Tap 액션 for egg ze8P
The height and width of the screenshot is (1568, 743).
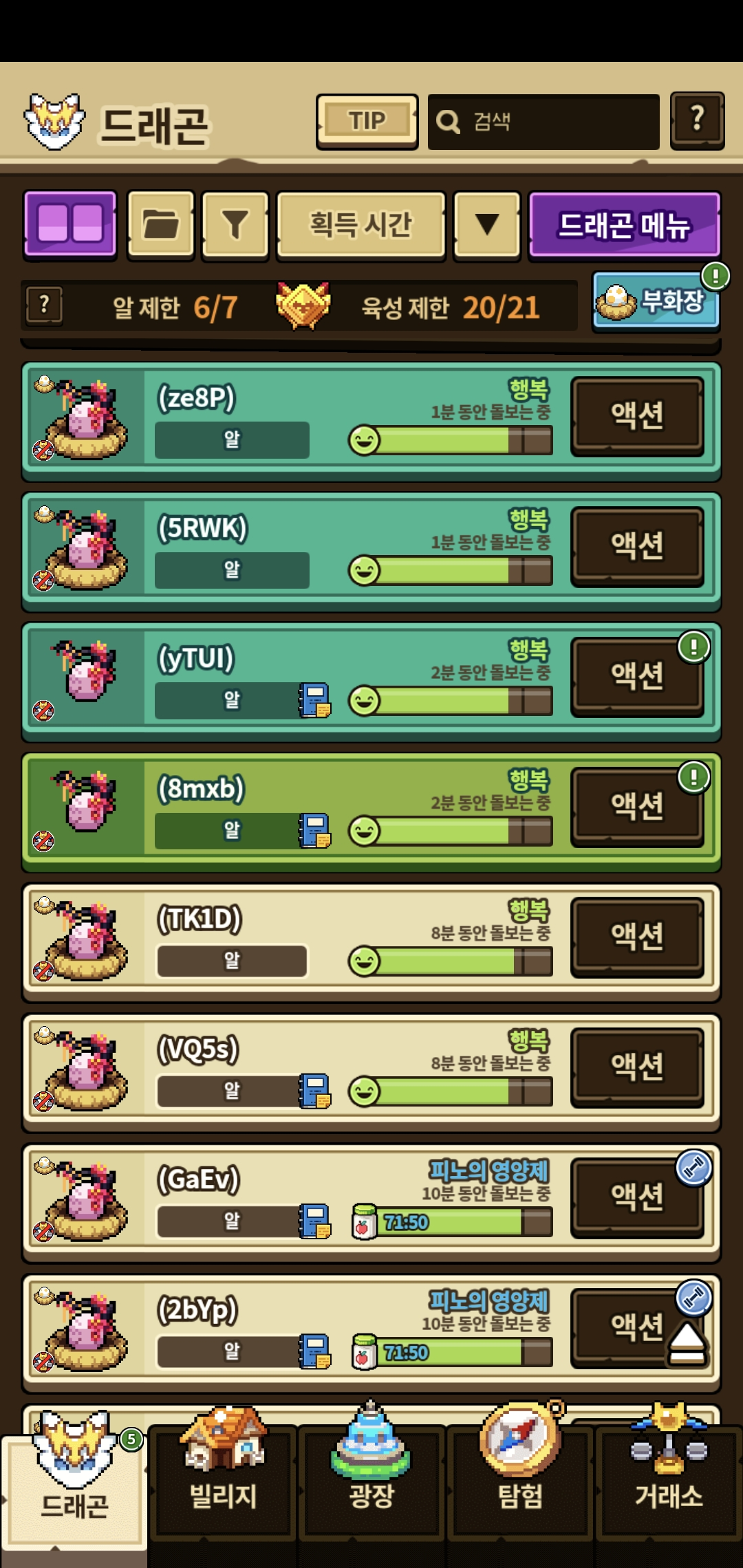637,415
